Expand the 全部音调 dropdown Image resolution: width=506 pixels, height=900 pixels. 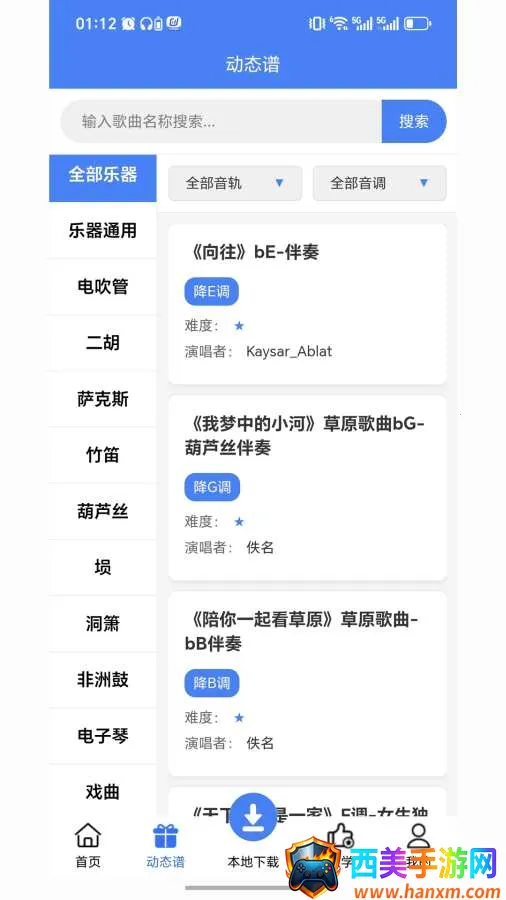tap(379, 184)
